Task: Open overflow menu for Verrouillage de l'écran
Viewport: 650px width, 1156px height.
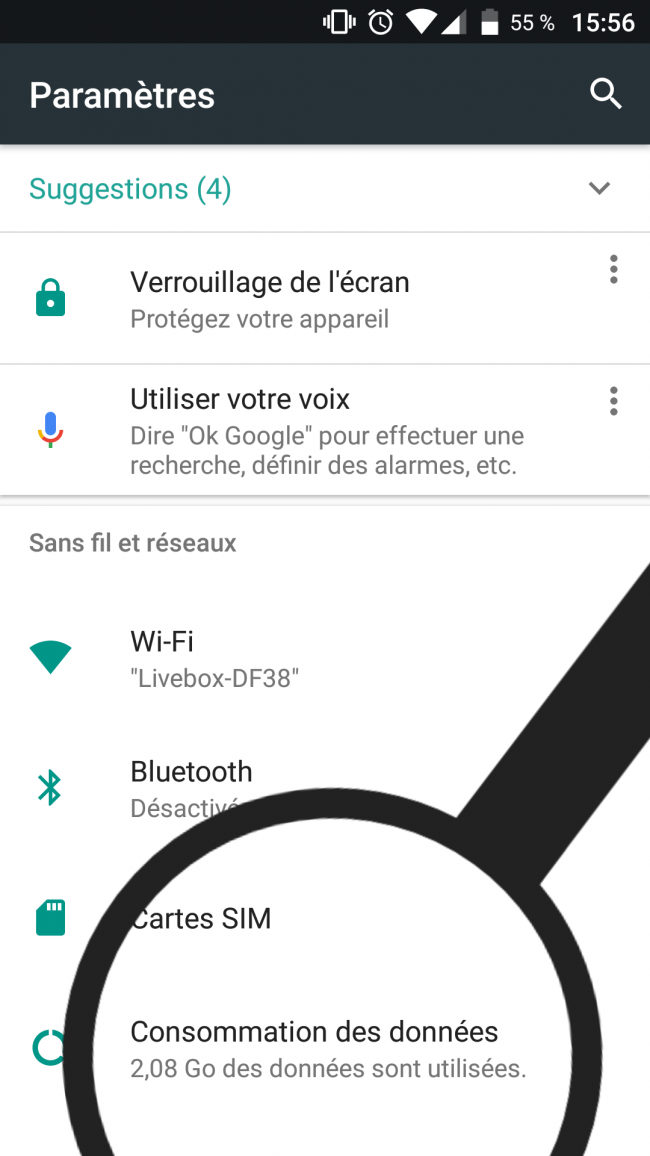Action: pyautogui.click(x=613, y=269)
